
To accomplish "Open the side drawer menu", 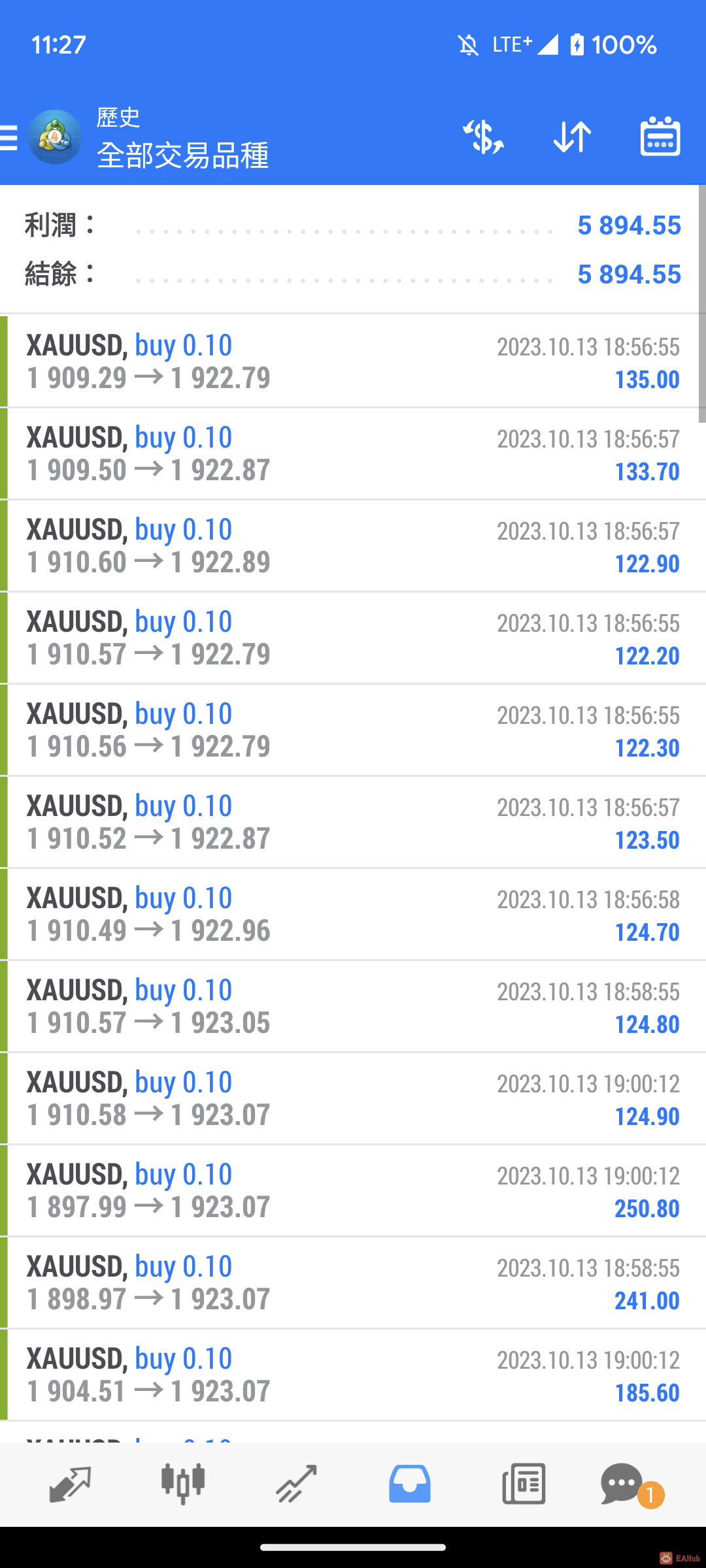I will pyautogui.click(x=9, y=138).
